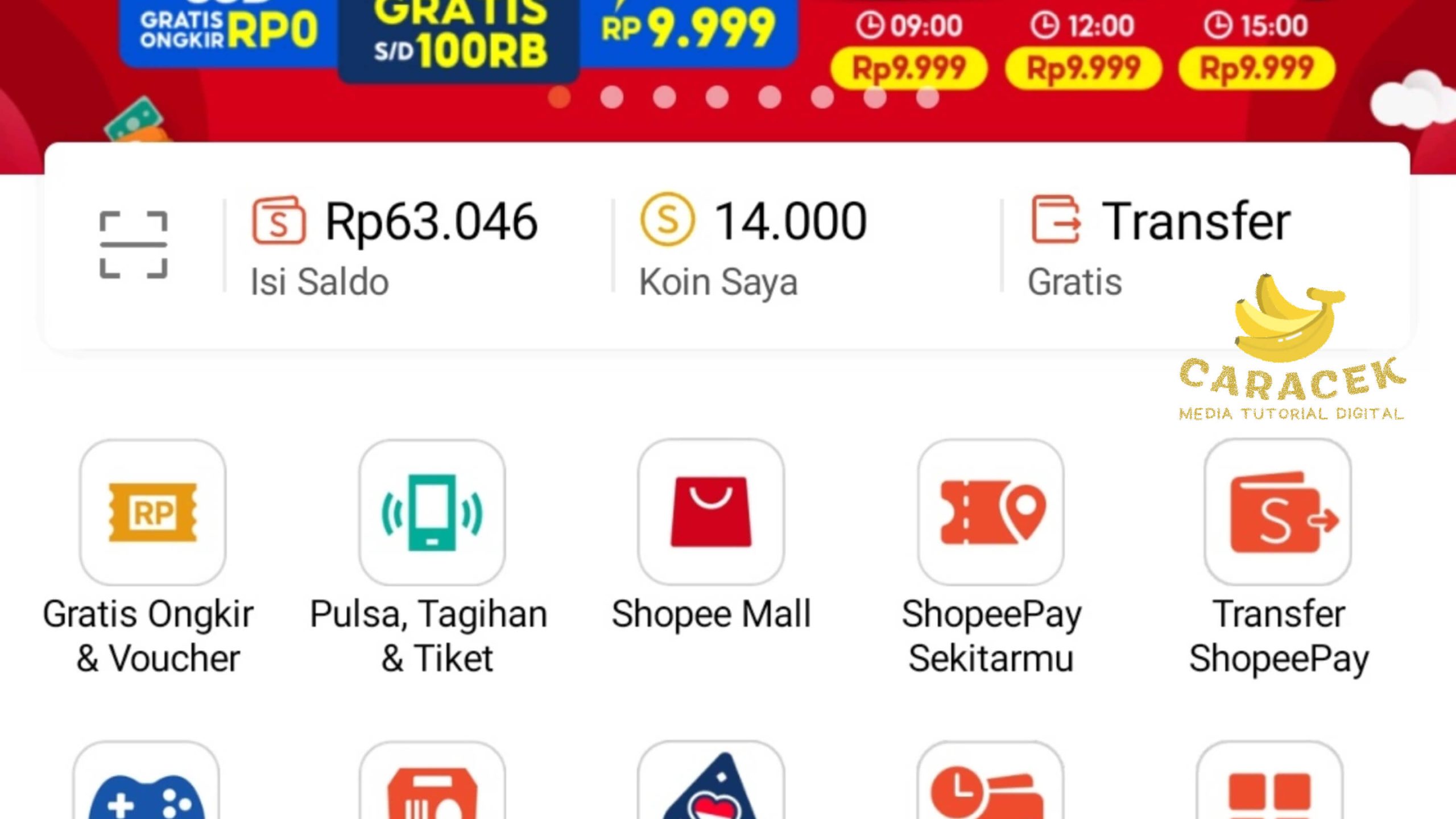Open the four-squares category tile
The height and width of the screenshot is (819, 1456).
click(x=1269, y=788)
